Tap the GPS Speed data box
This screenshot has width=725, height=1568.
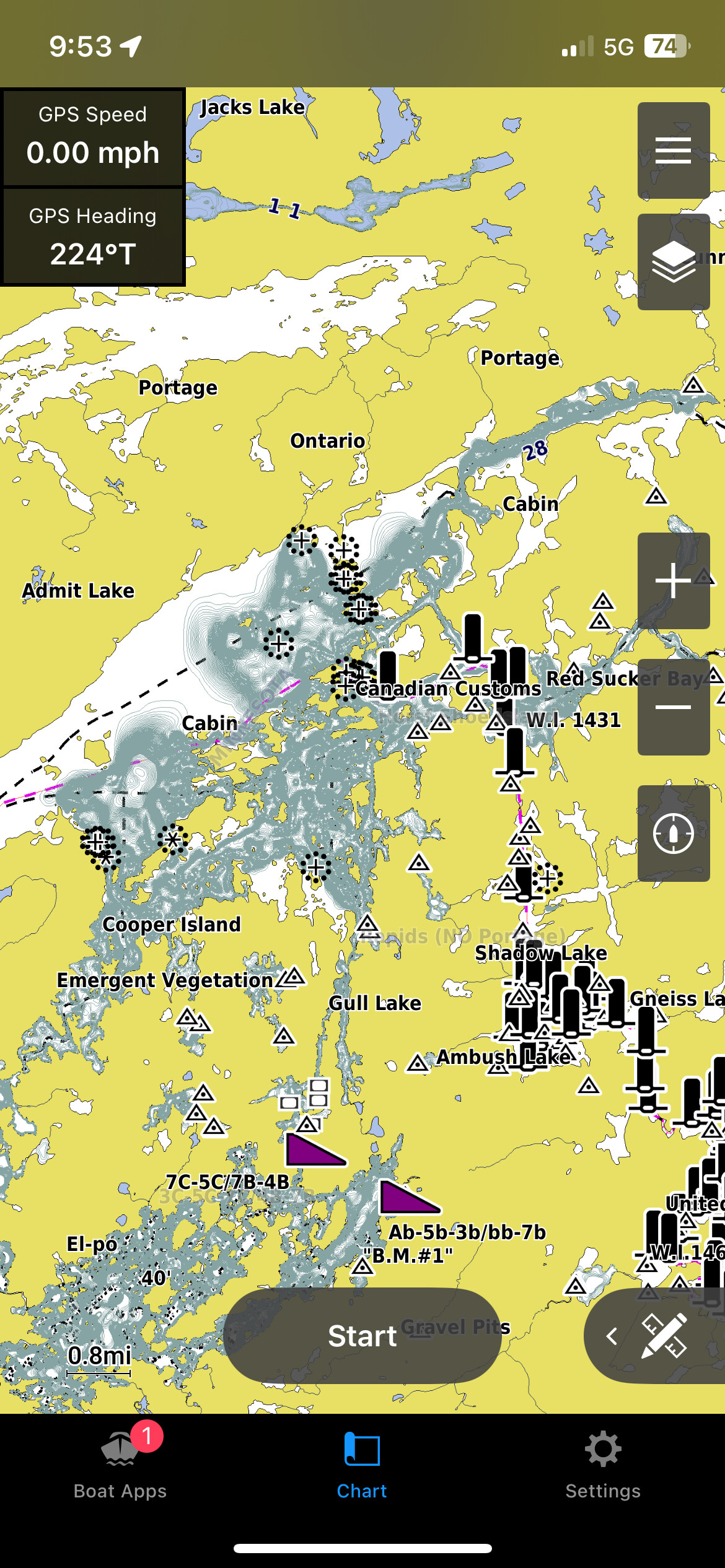93,137
